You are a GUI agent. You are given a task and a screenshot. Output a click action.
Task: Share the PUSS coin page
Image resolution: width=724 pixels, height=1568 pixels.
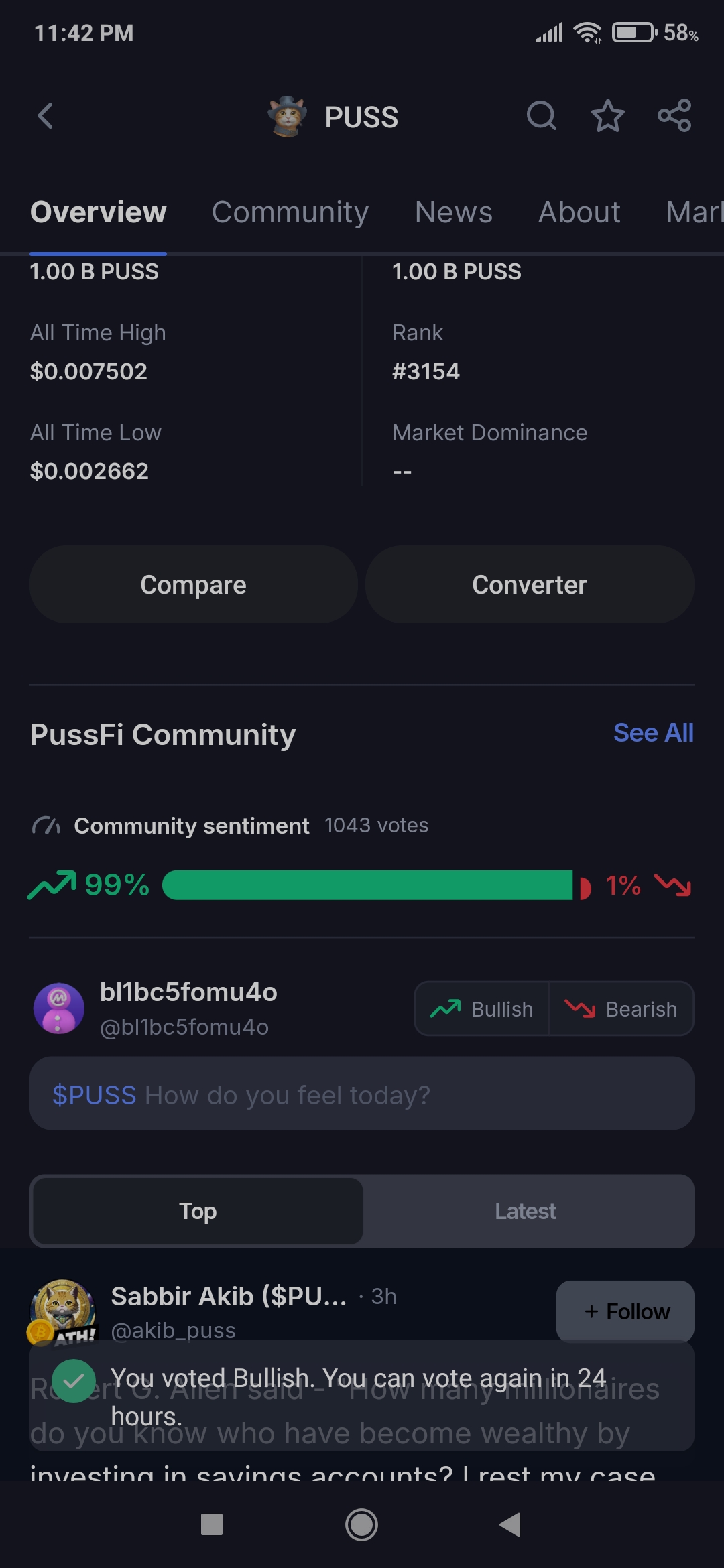(x=674, y=116)
